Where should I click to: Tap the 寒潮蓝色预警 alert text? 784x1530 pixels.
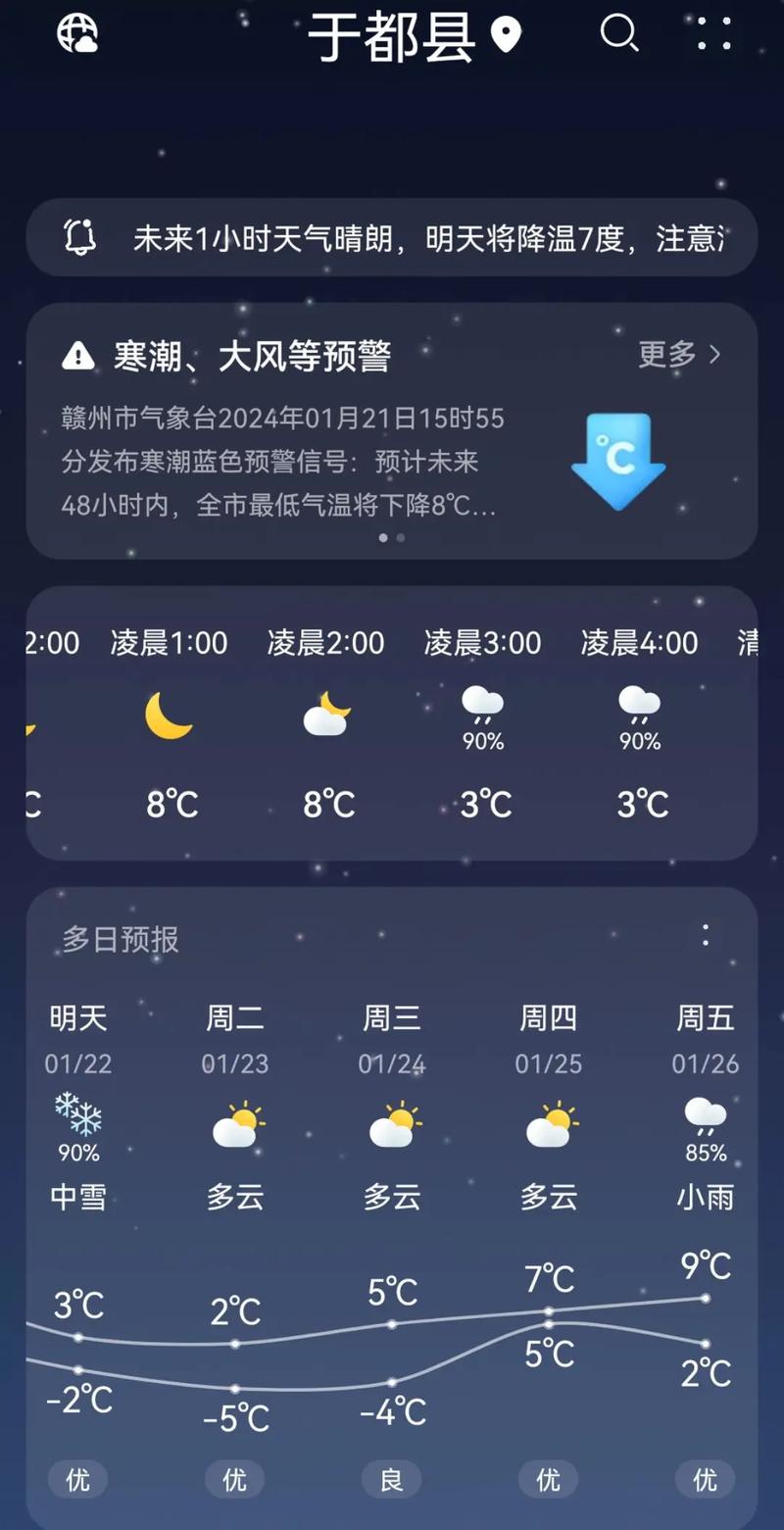click(274, 461)
